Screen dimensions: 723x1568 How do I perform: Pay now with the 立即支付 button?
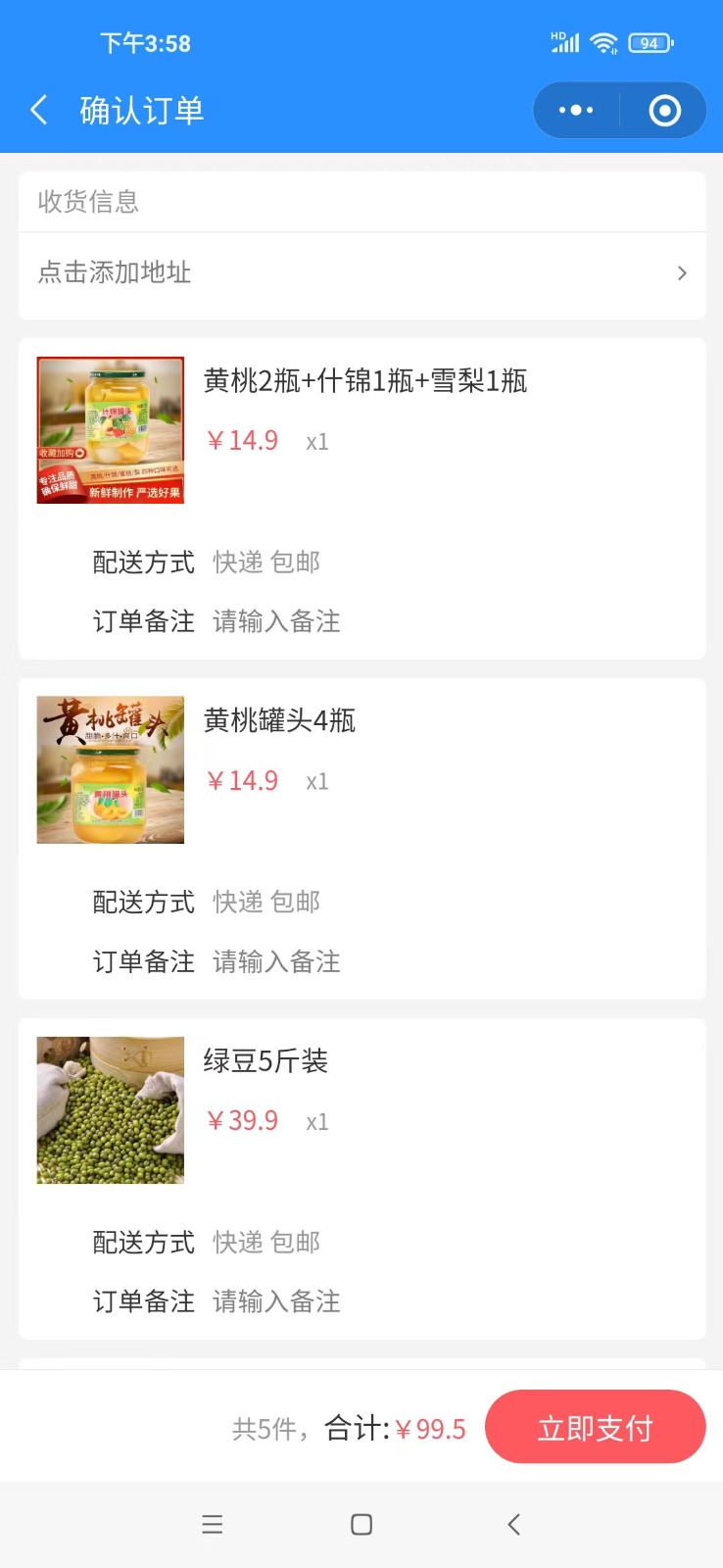coord(595,1427)
